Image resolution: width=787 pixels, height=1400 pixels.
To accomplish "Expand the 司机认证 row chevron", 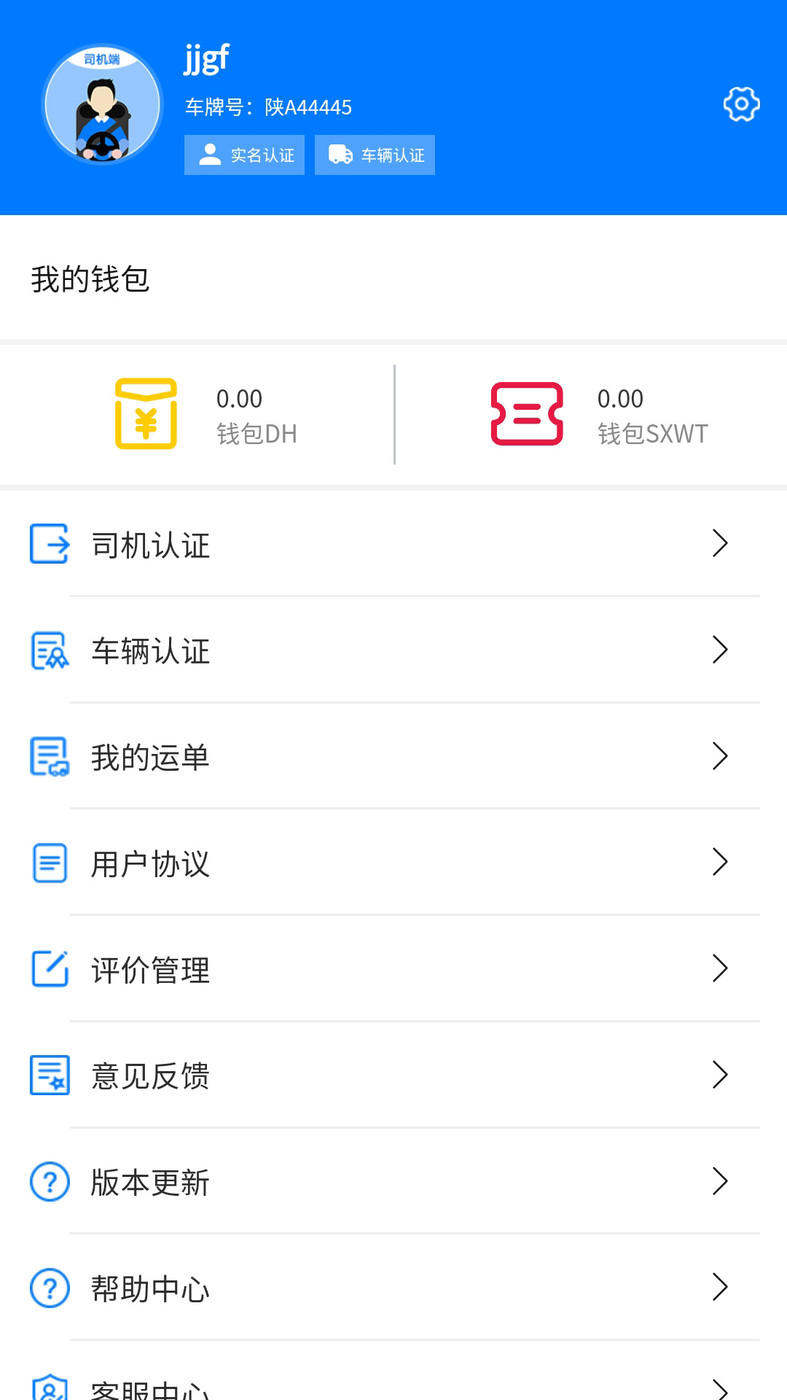I will (x=720, y=543).
